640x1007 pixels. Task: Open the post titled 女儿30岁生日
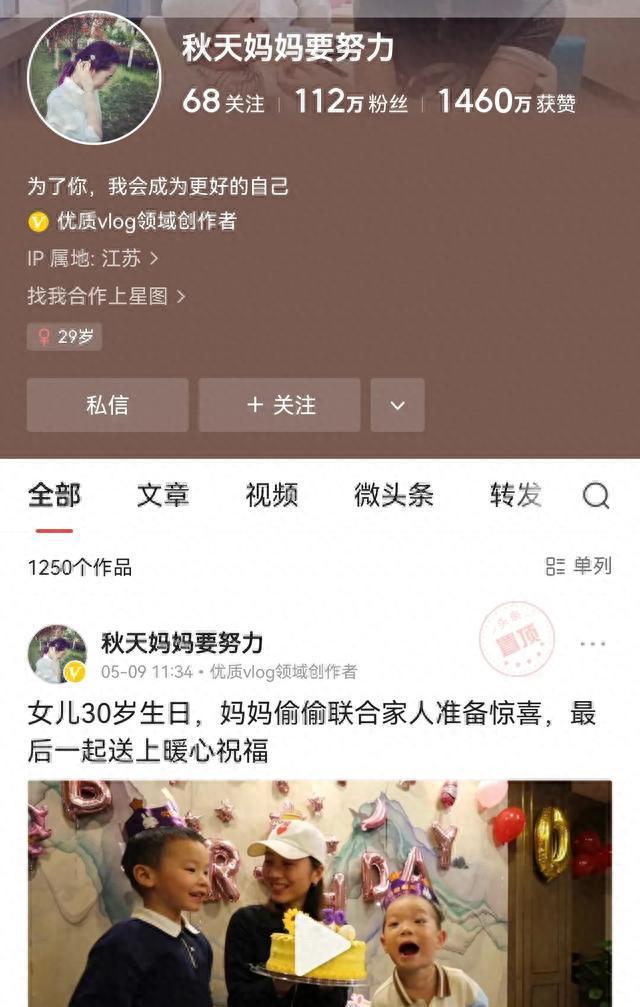tap(310, 731)
